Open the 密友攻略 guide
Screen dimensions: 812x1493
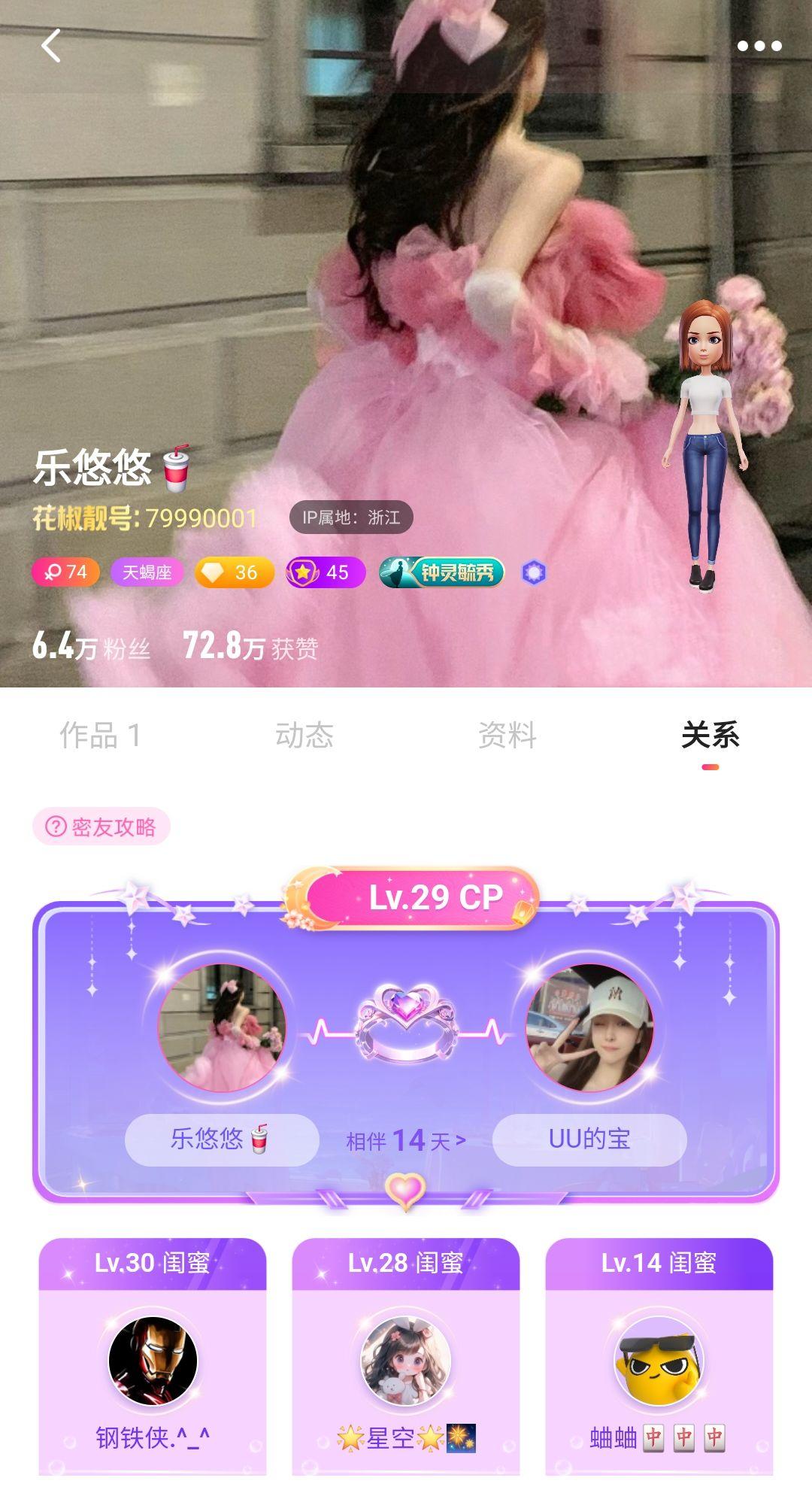pos(101,827)
